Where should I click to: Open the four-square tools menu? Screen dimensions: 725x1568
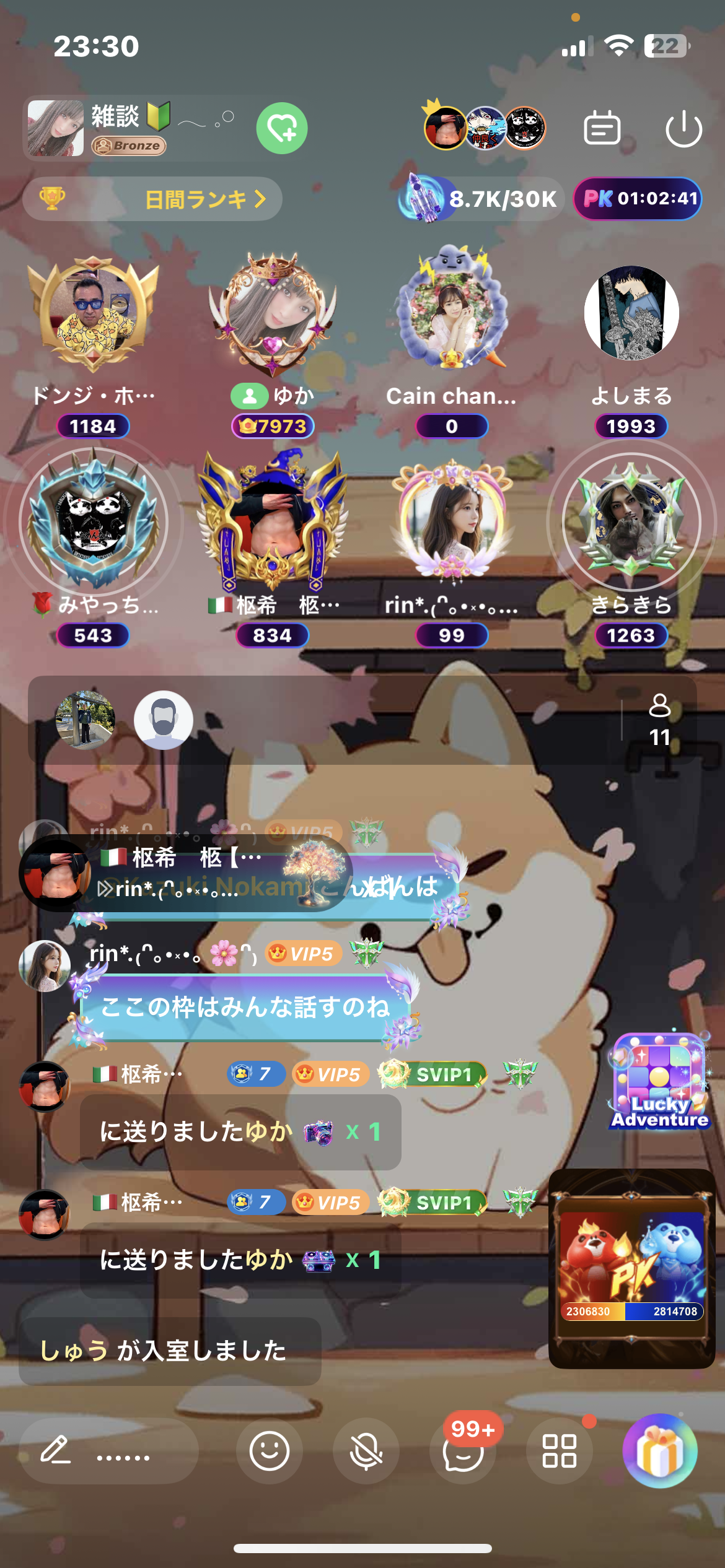tap(560, 1451)
